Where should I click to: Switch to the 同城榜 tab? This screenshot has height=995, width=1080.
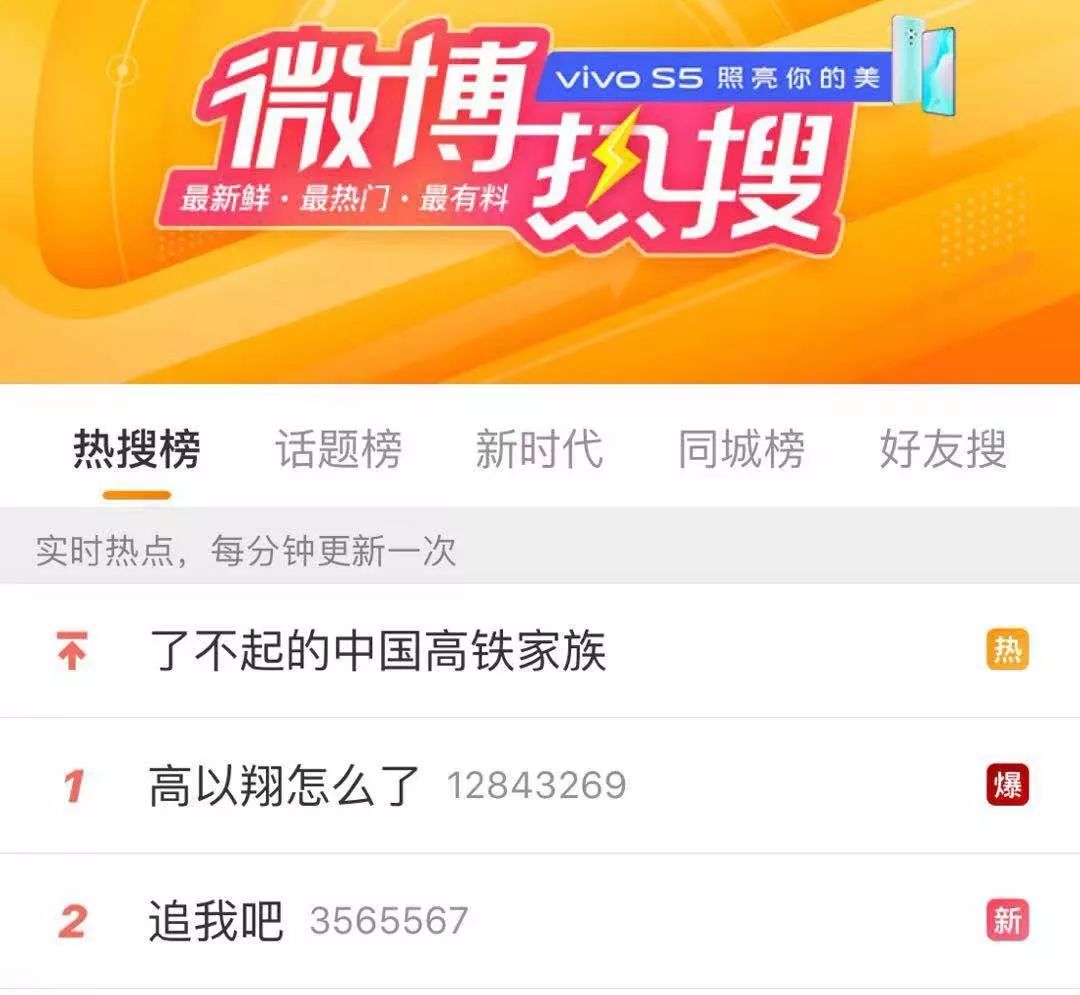pos(741,450)
